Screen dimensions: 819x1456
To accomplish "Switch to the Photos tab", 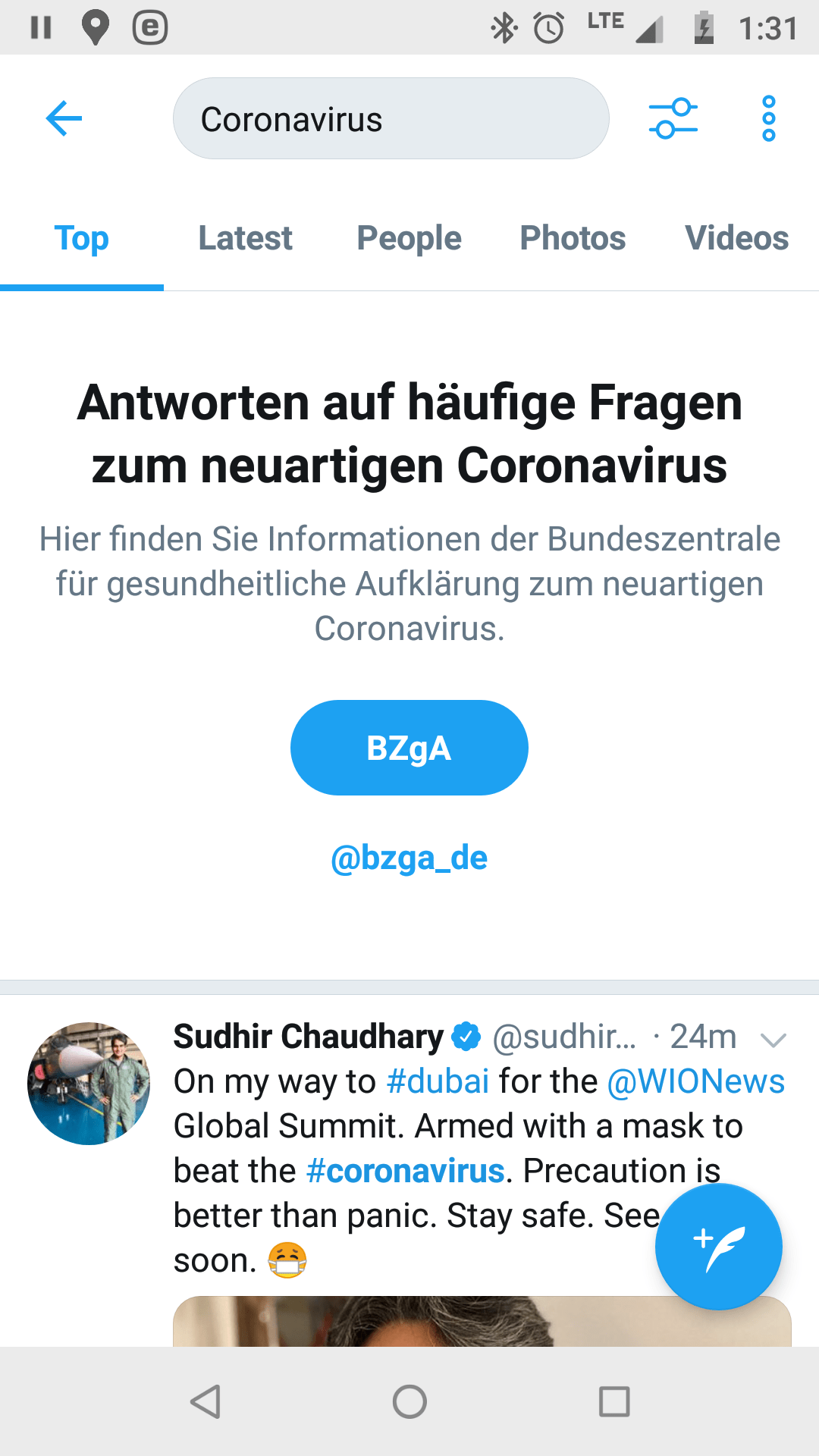I will [x=573, y=238].
